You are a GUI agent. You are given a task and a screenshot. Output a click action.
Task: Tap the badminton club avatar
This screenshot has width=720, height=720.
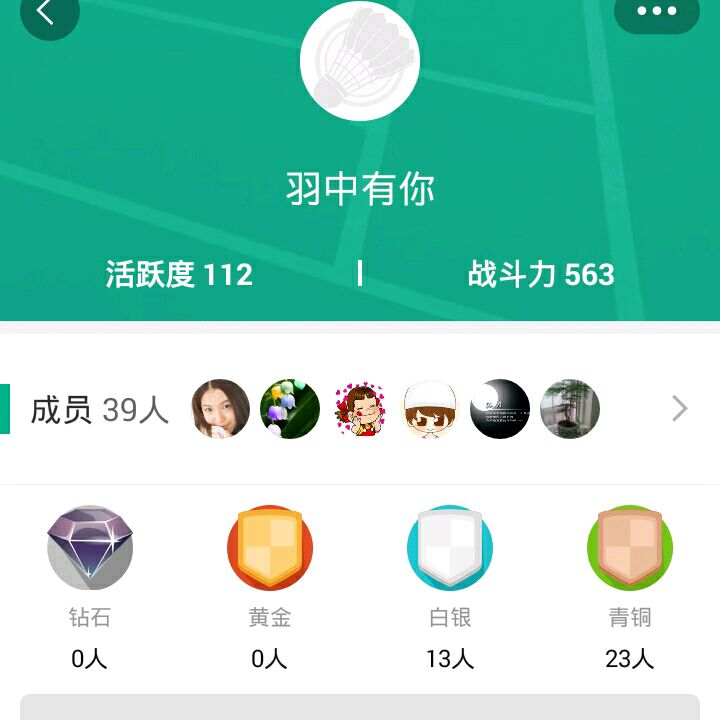pos(360,60)
